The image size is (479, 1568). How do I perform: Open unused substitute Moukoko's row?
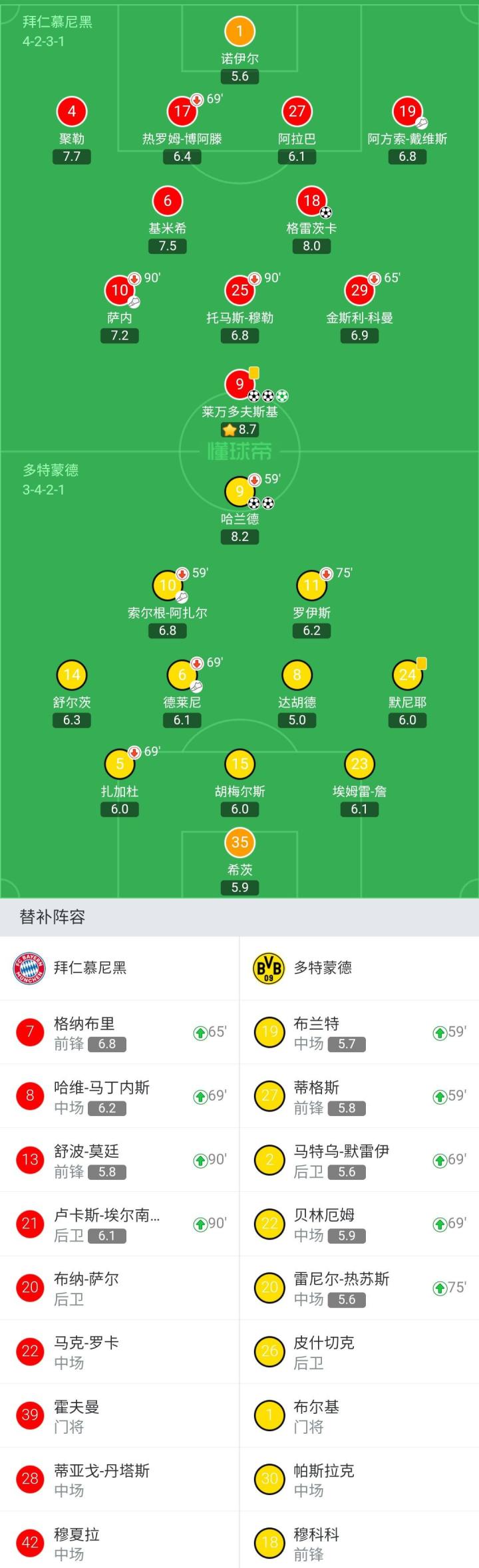click(x=359, y=1543)
